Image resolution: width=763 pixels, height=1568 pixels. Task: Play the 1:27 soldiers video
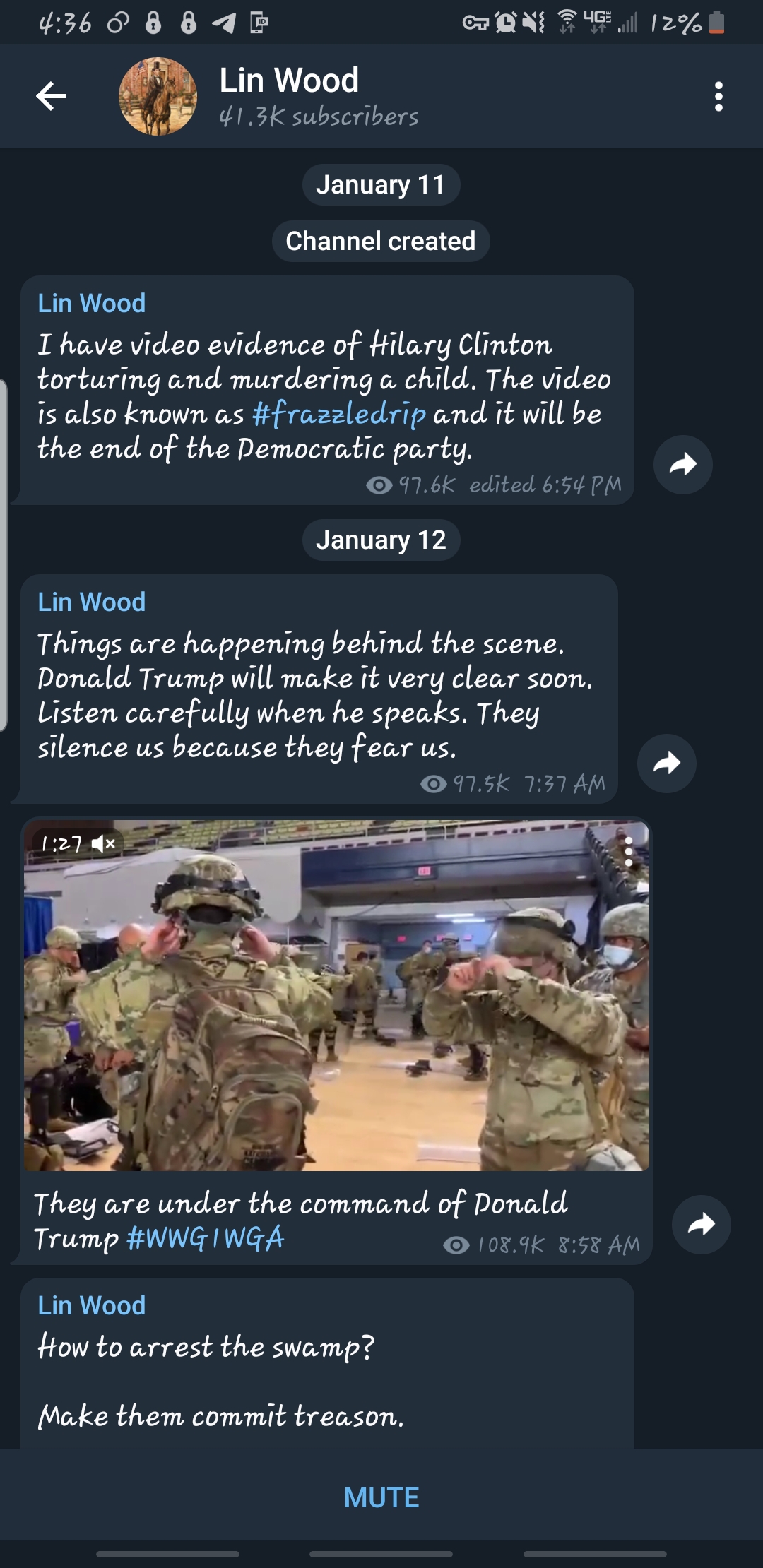point(336,996)
